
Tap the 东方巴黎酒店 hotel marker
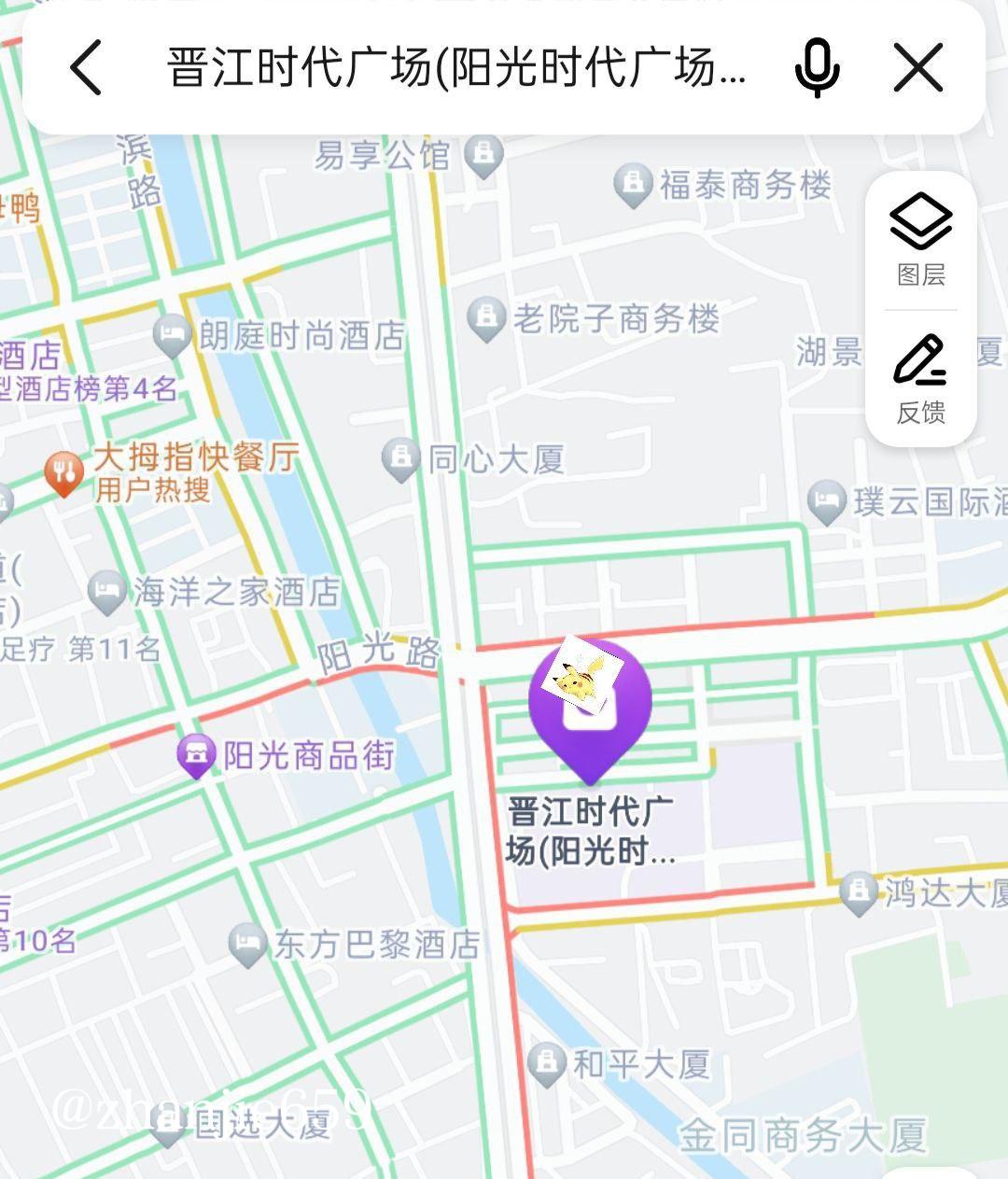pyautogui.click(x=246, y=945)
